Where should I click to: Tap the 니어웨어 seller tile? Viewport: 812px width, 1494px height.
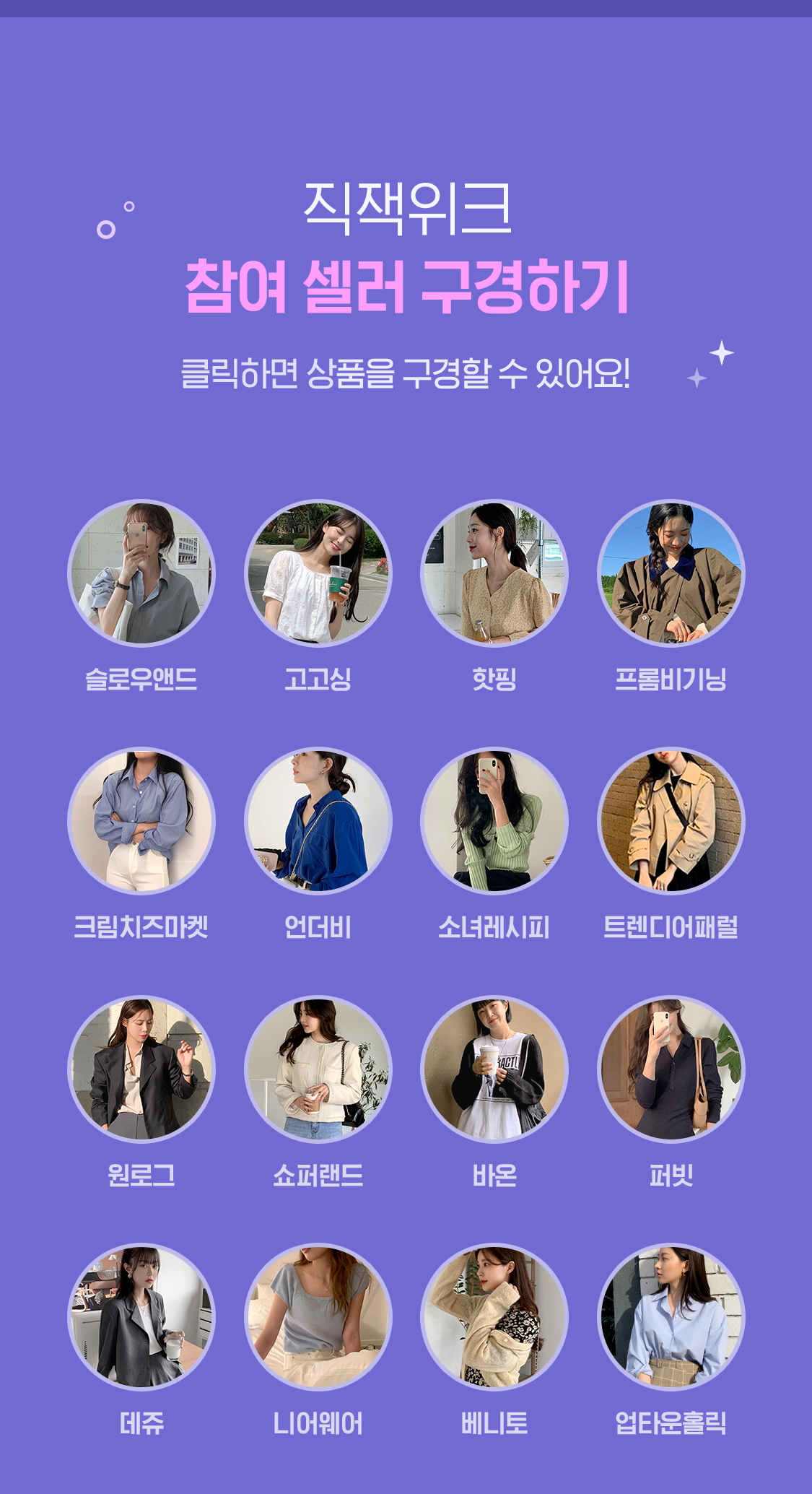tap(318, 1317)
